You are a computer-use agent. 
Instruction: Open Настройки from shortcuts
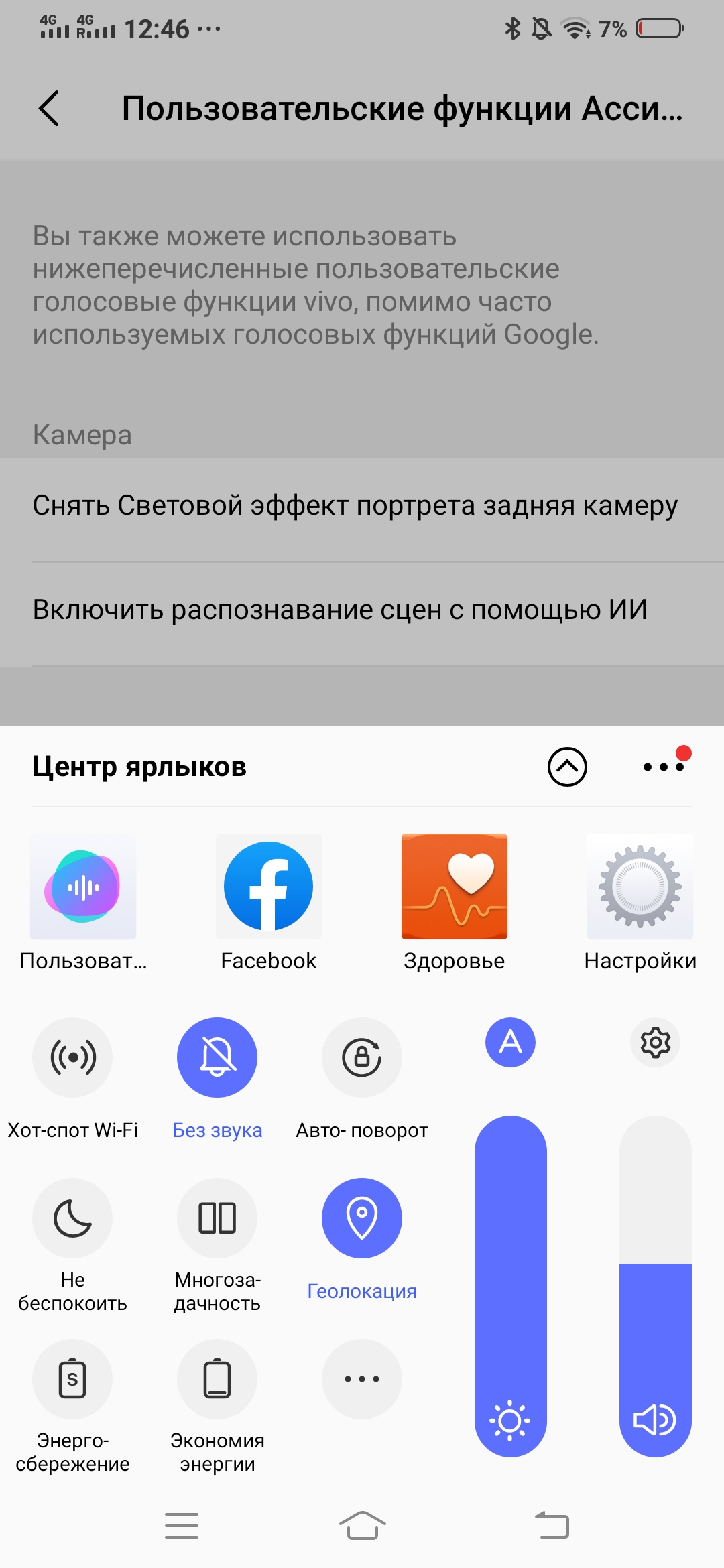[x=640, y=887]
